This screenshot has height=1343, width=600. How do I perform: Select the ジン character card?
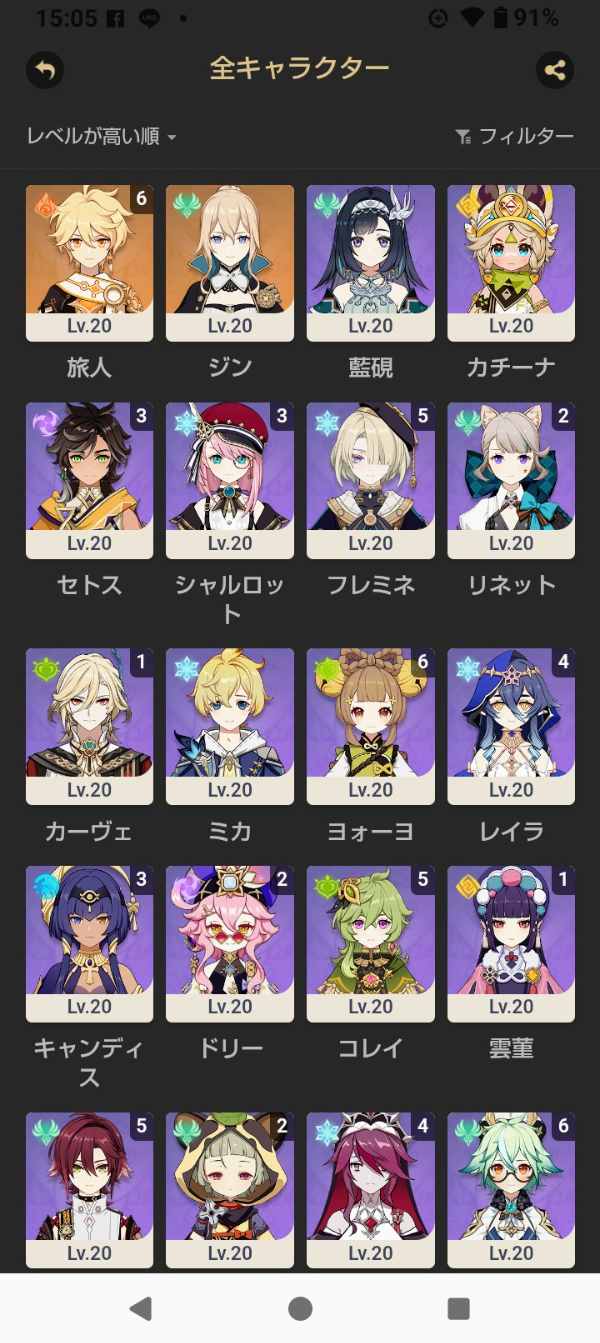230,262
